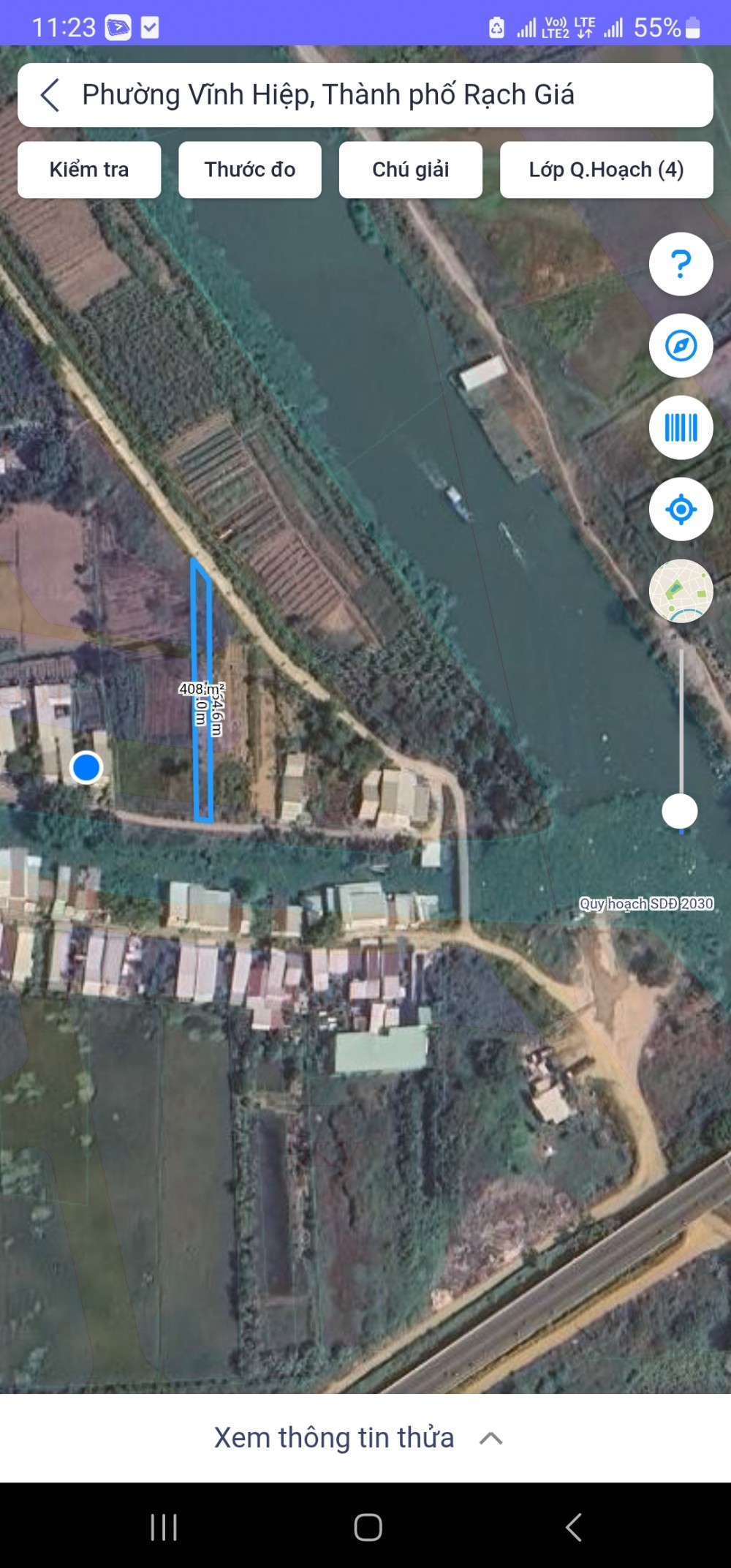Switch map type via map thumbnail
Image resolution: width=731 pixels, height=1568 pixels.
pyautogui.click(x=681, y=591)
